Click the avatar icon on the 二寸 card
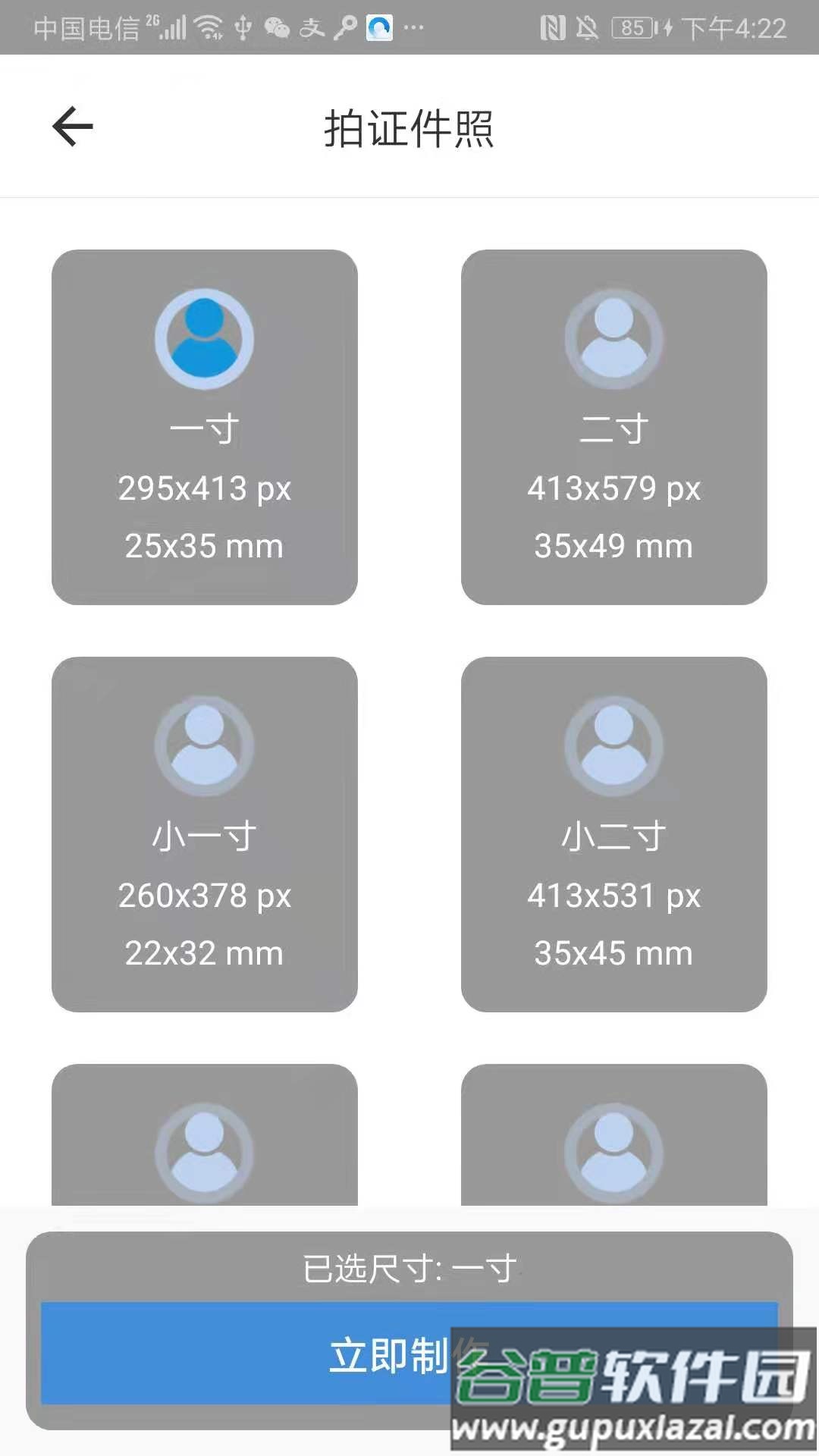Image resolution: width=819 pixels, height=1456 pixels. tap(613, 339)
